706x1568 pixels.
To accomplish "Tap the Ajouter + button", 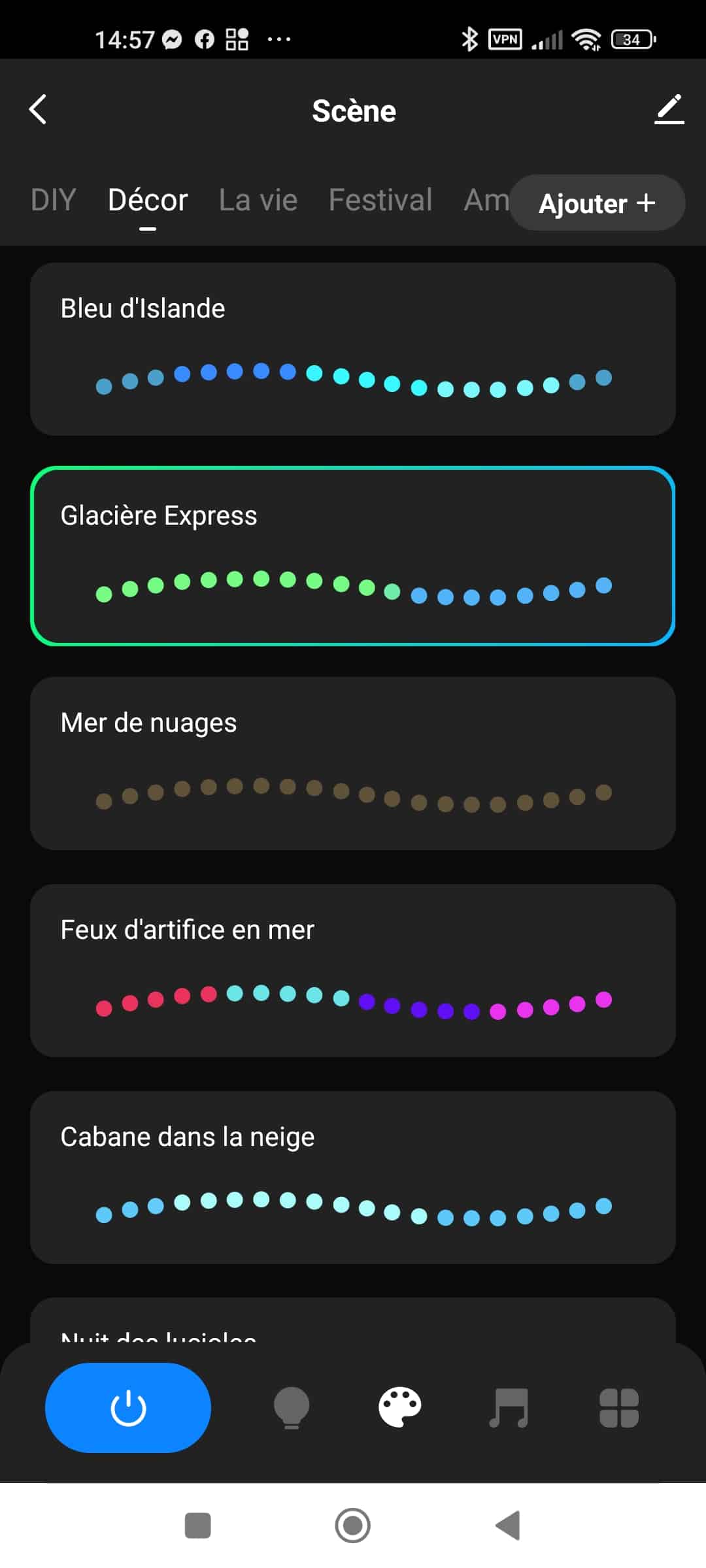I will coord(597,203).
